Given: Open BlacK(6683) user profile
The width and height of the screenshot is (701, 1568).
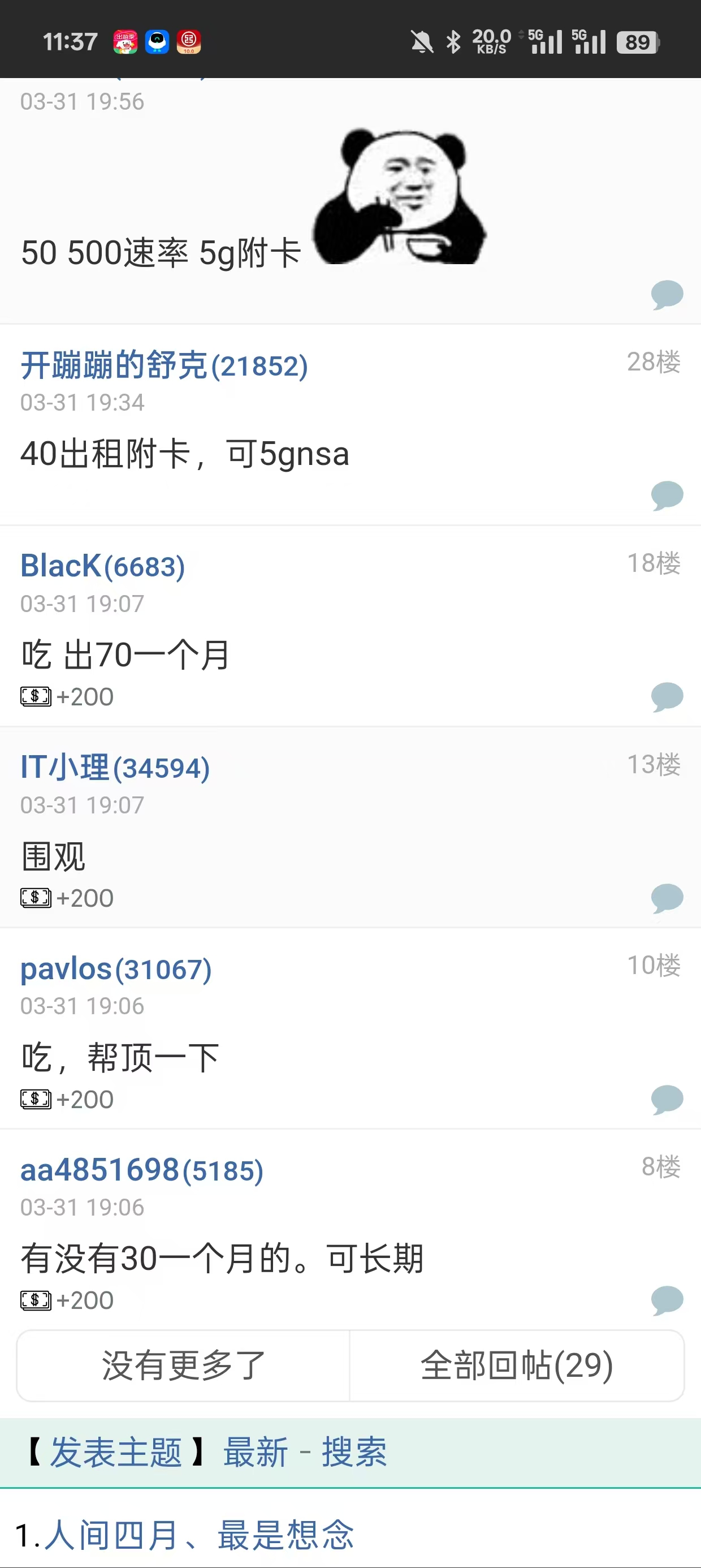Looking at the screenshot, I should pos(102,566).
